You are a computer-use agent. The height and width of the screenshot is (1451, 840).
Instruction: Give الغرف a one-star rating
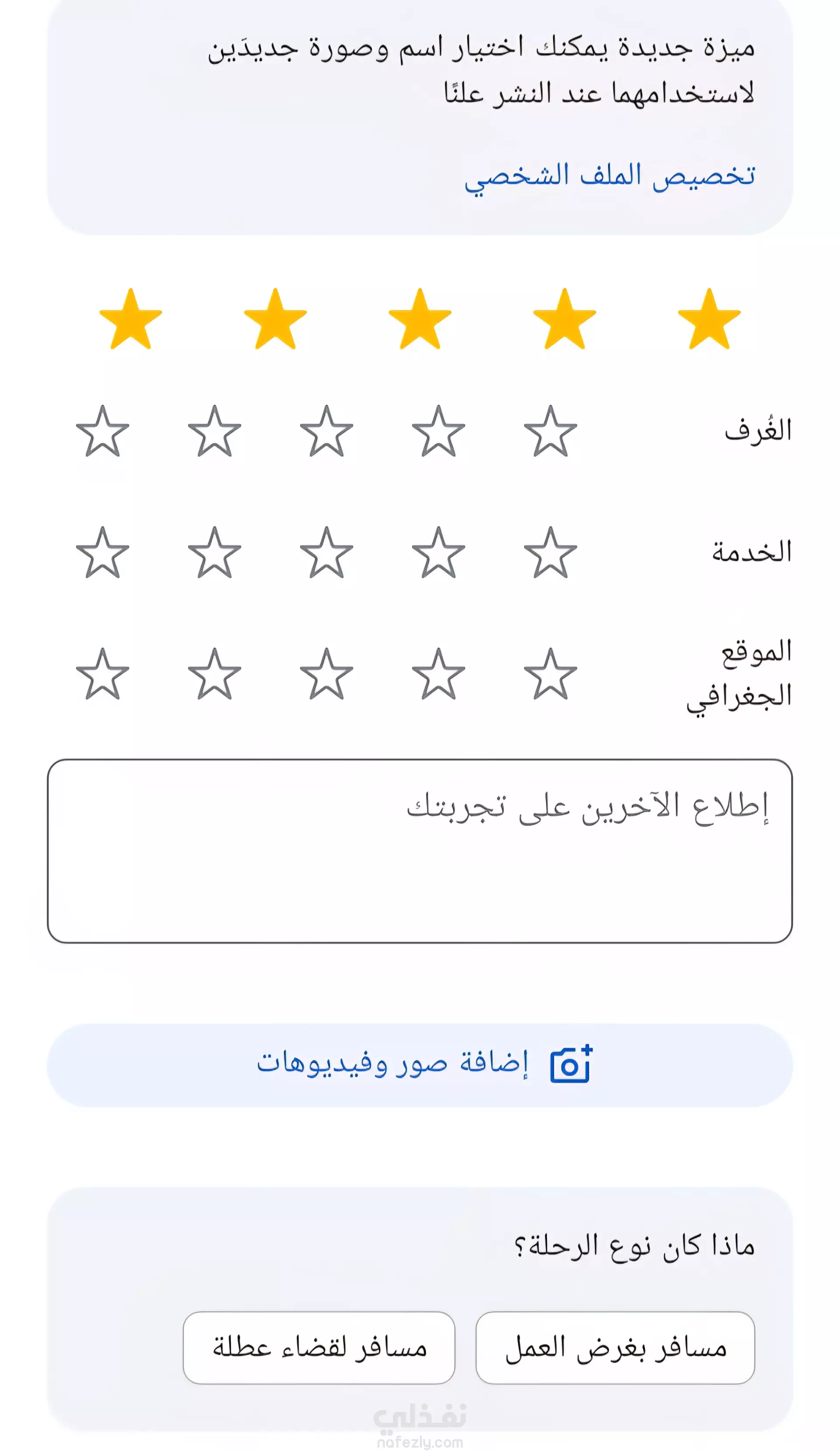coord(550,431)
